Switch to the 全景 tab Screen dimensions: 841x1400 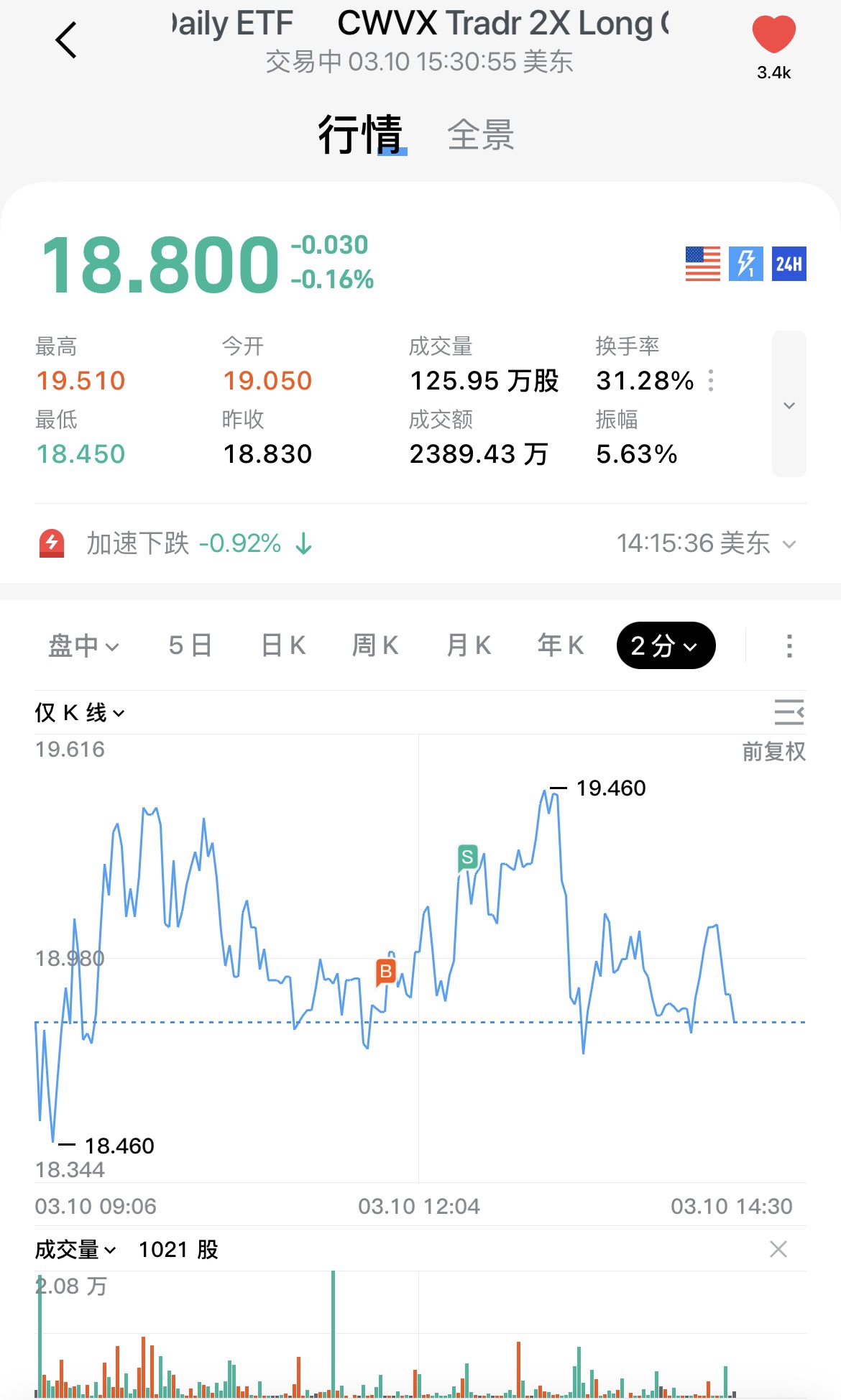(x=480, y=135)
